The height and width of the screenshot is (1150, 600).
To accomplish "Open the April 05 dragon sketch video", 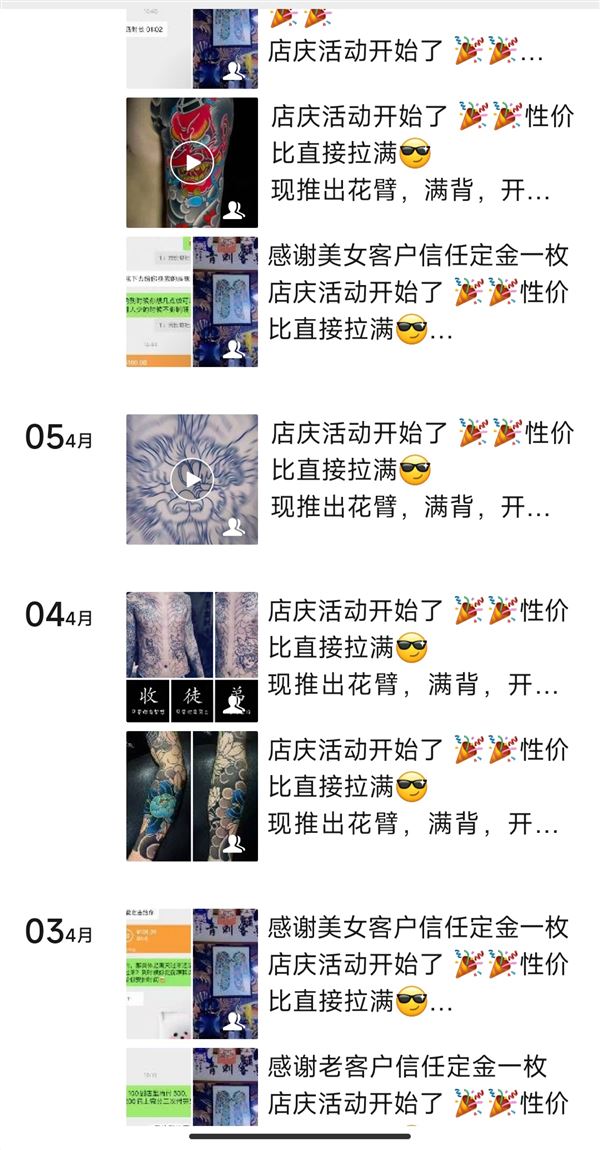I will pos(191,479).
